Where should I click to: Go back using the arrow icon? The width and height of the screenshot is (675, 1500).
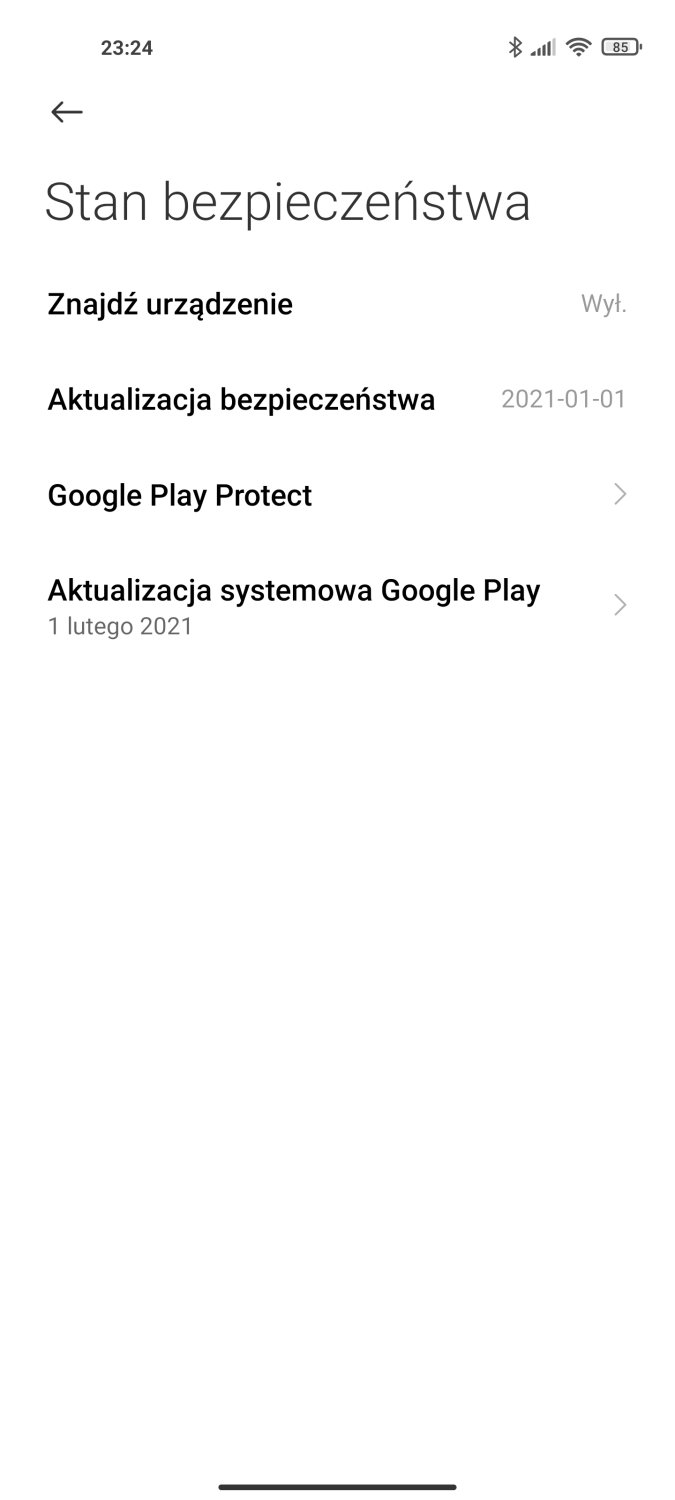[x=67, y=112]
